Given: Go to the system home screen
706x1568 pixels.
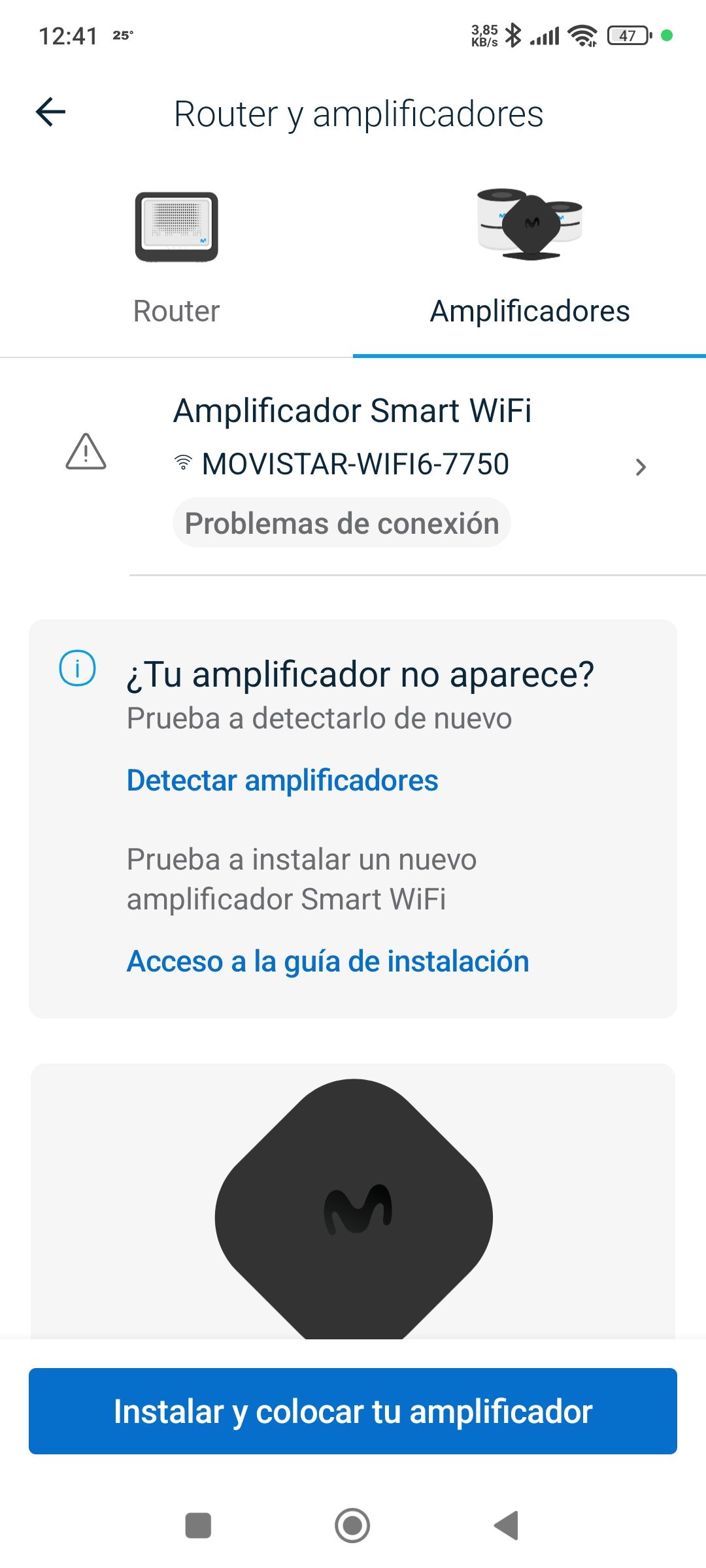Looking at the screenshot, I should [352, 1526].
